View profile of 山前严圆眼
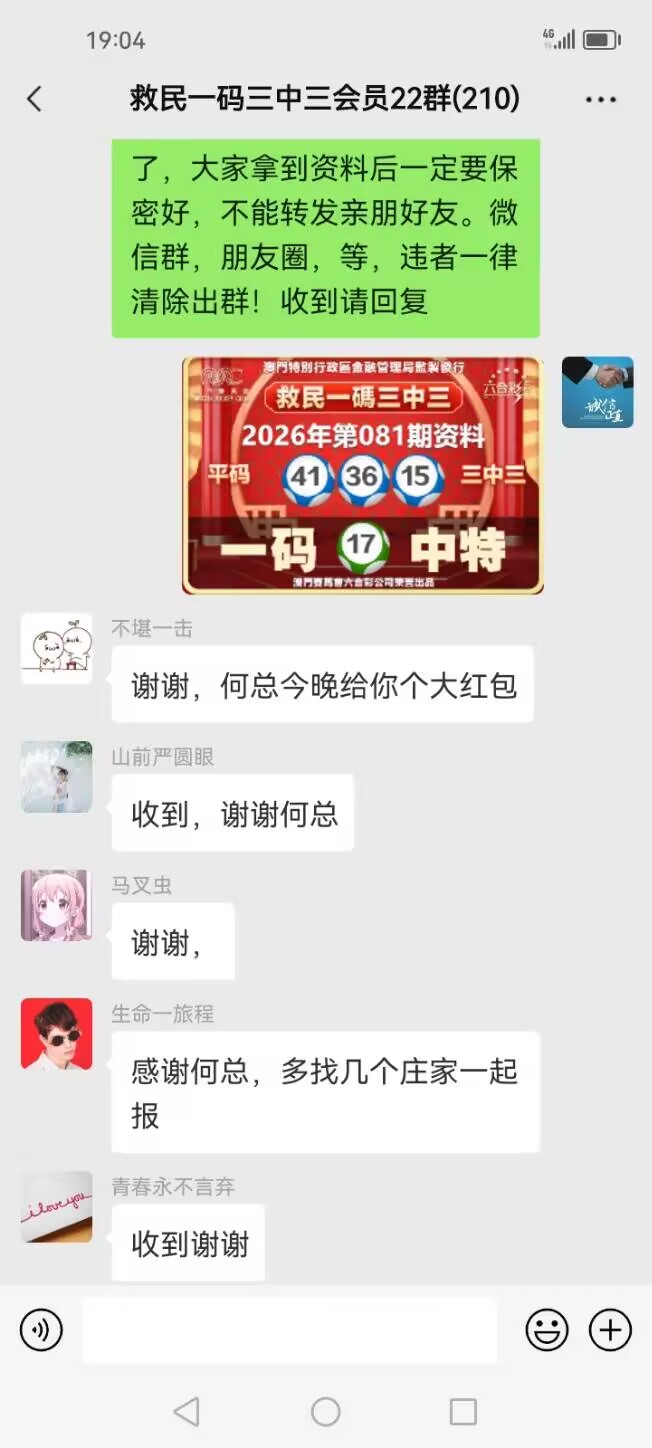 pyautogui.click(x=57, y=777)
